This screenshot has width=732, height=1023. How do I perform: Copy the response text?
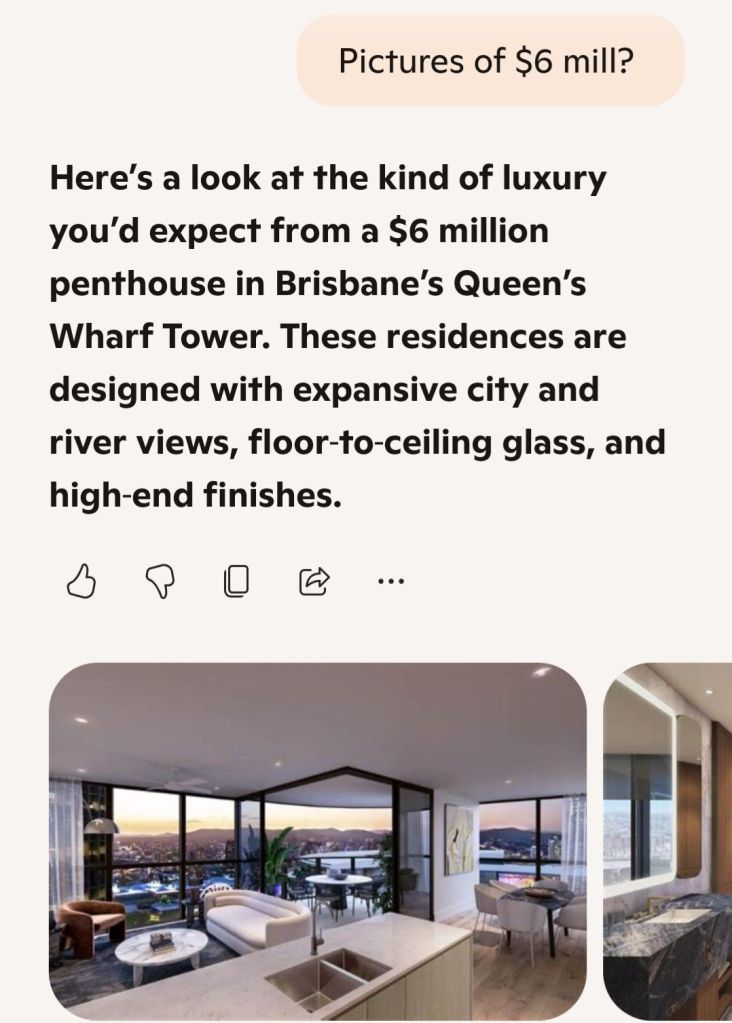coord(236,580)
